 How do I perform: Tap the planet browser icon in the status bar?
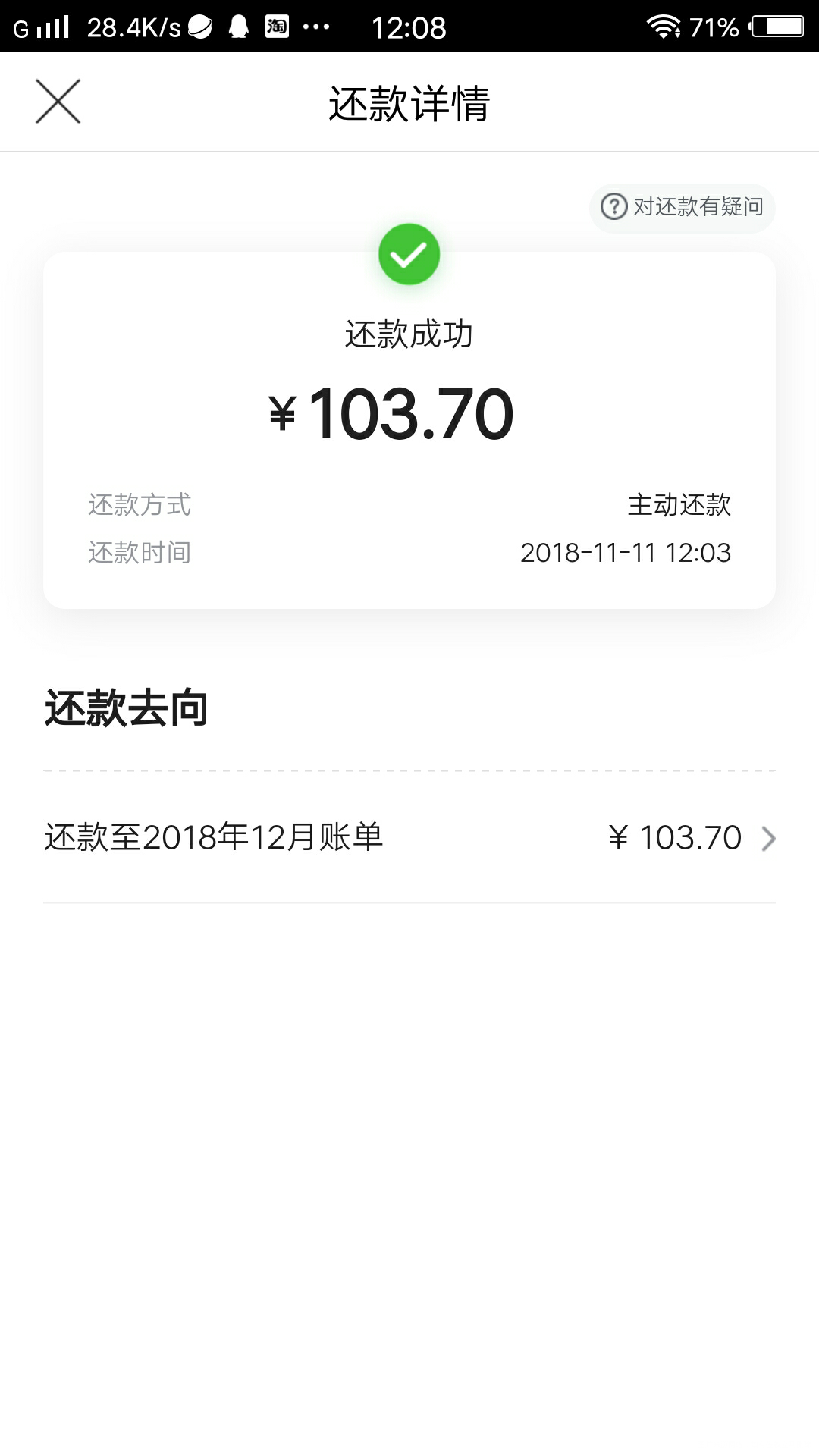(x=199, y=25)
